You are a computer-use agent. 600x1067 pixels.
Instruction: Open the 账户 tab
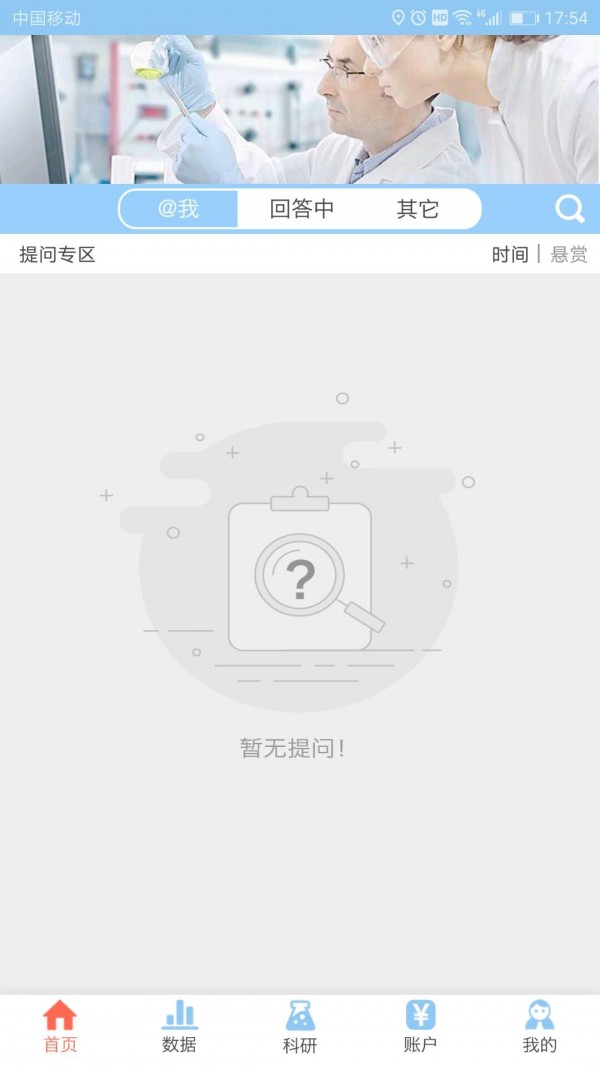point(420,1027)
